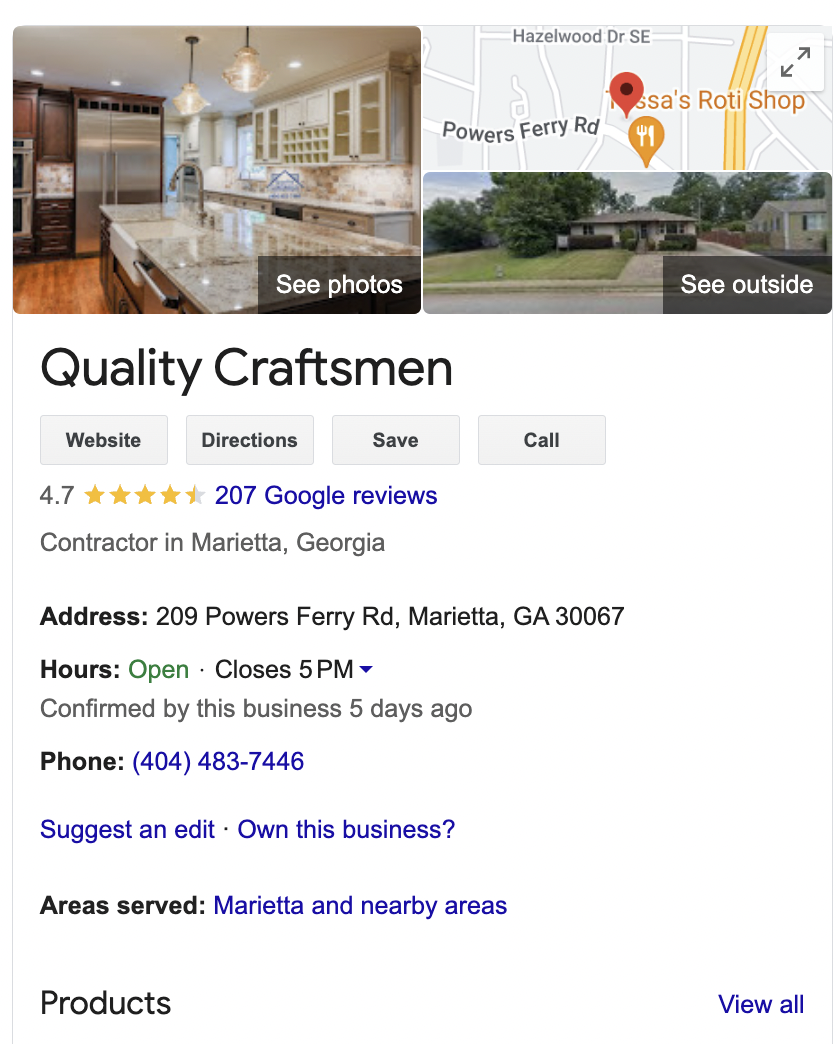
Task: Visit the Quality Craftsmen website
Action: 103,440
